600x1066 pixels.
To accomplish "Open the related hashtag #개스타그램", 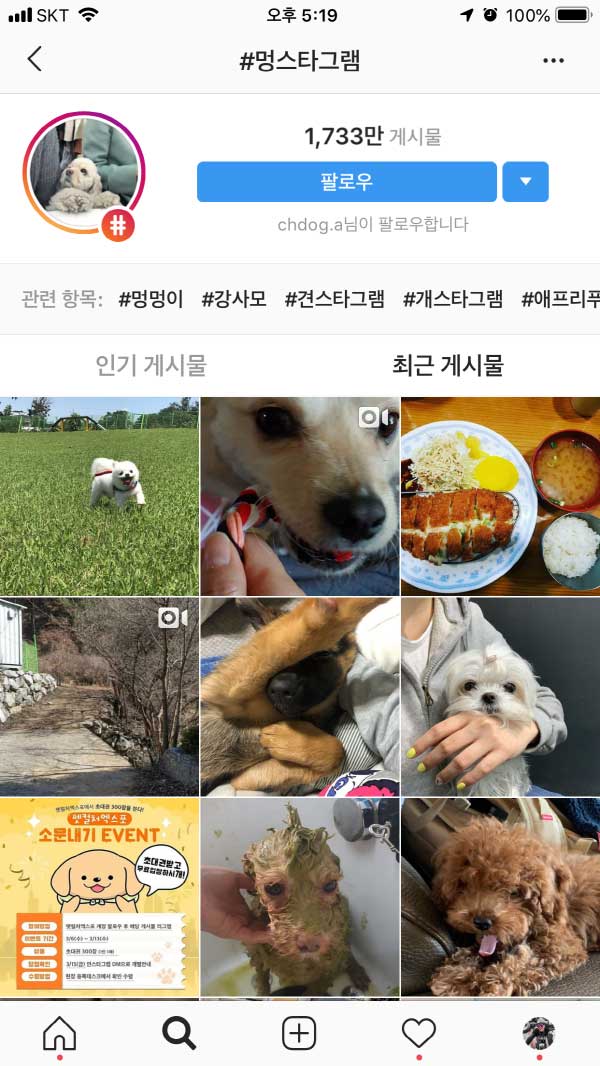I will pyautogui.click(x=453, y=298).
